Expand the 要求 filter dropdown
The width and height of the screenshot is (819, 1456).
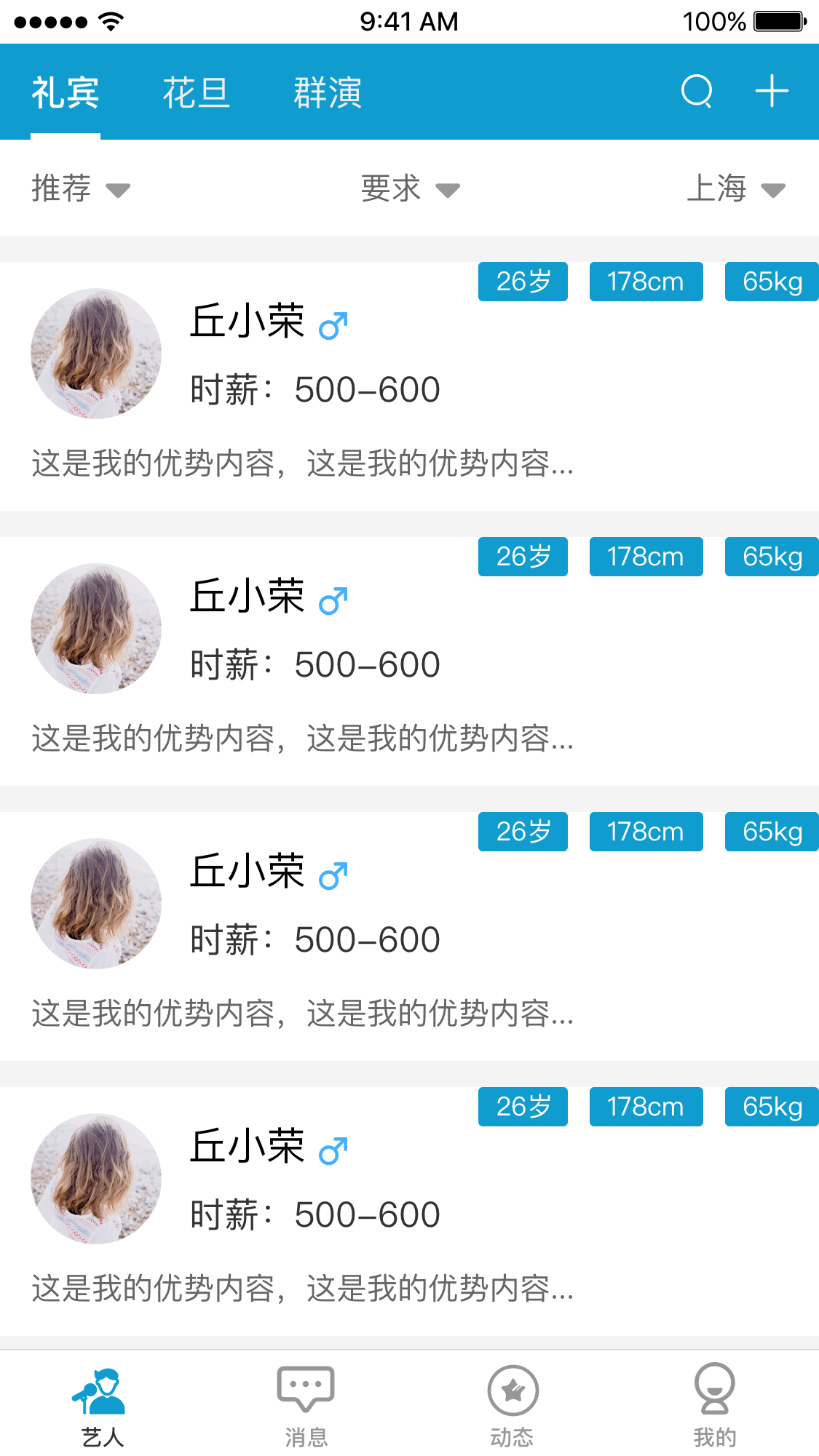point(410,188)
